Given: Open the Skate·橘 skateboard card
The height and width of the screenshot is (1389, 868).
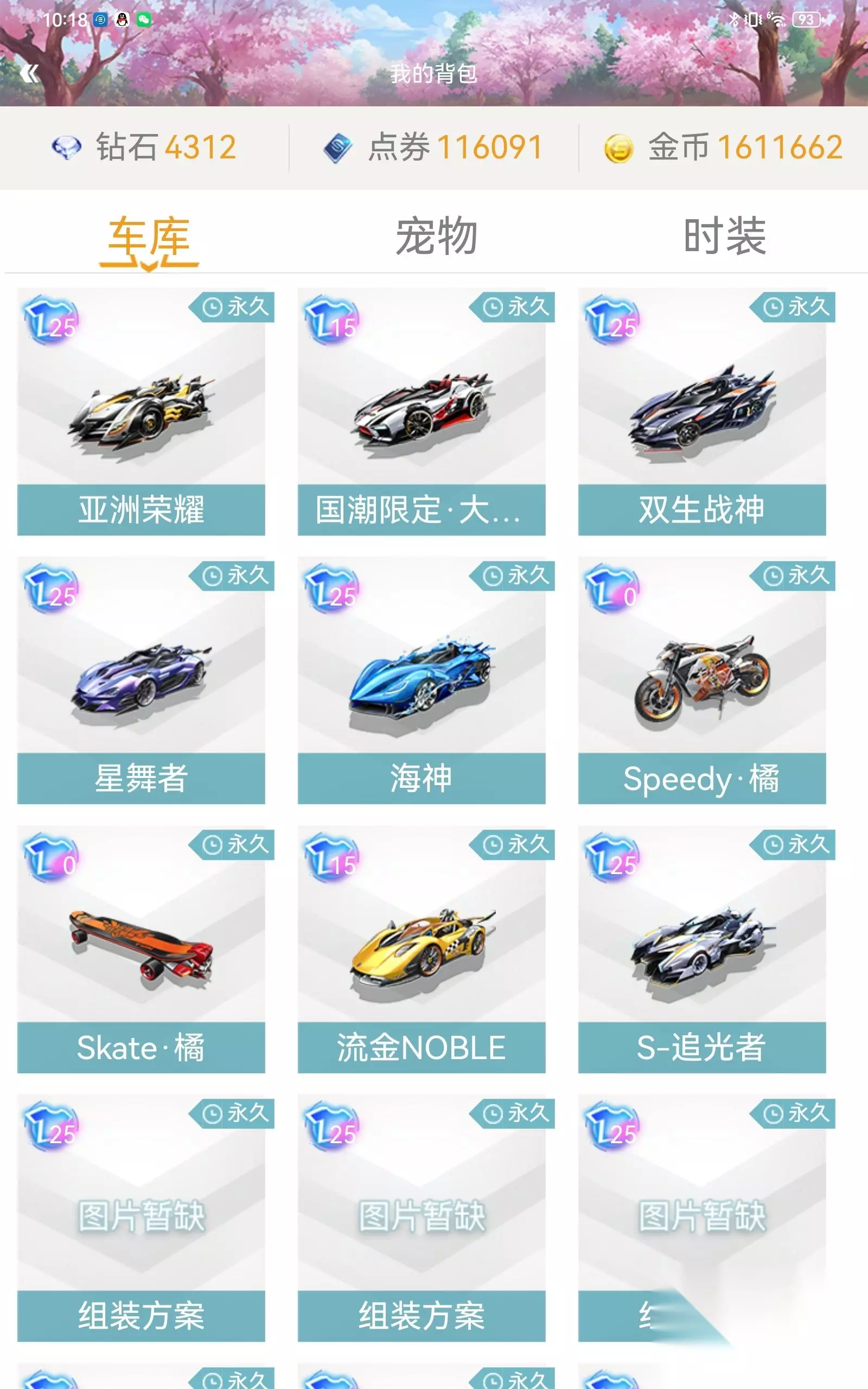Looking at the screenshot, I should click(141, 950).
